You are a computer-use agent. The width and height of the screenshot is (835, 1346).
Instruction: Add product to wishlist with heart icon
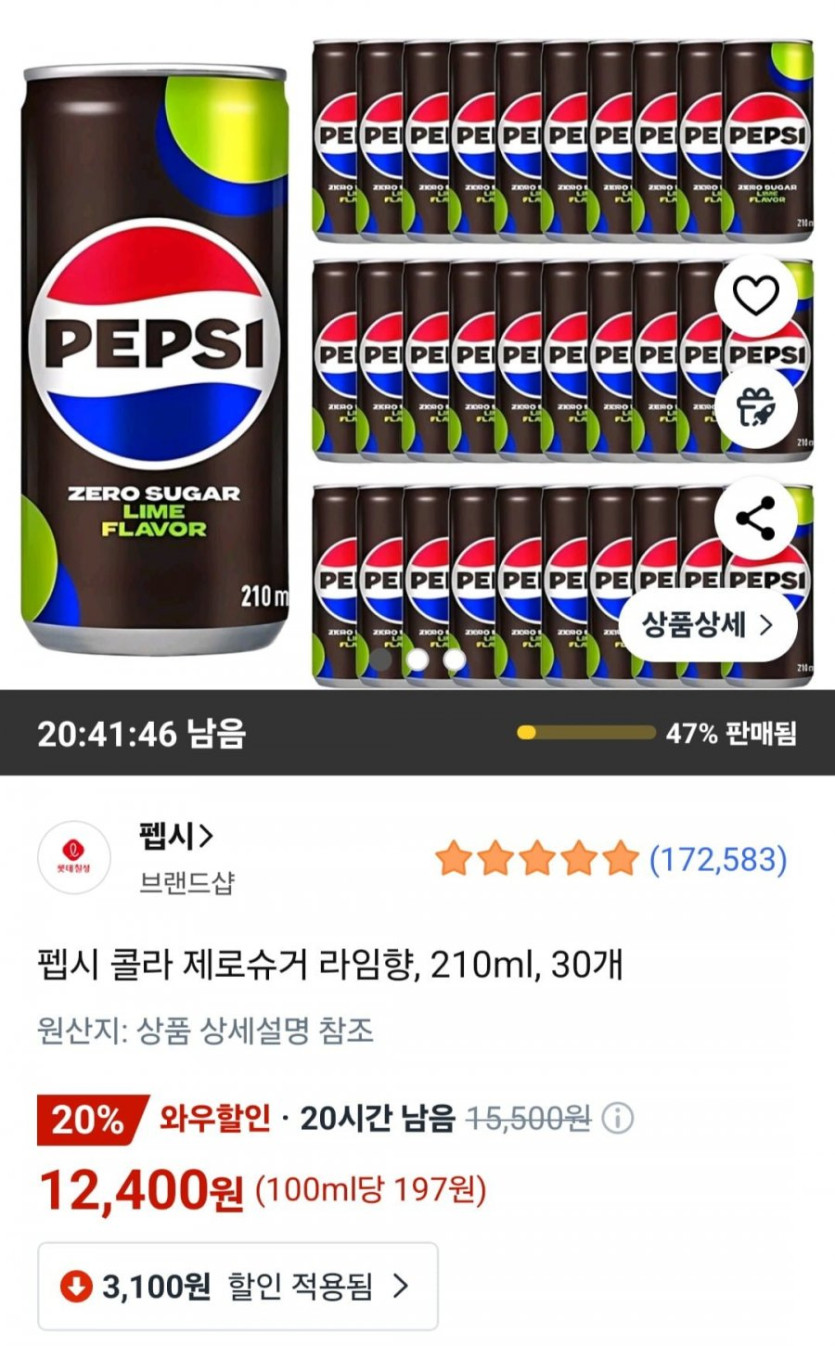pyautogui.click(x=756, y=296)
